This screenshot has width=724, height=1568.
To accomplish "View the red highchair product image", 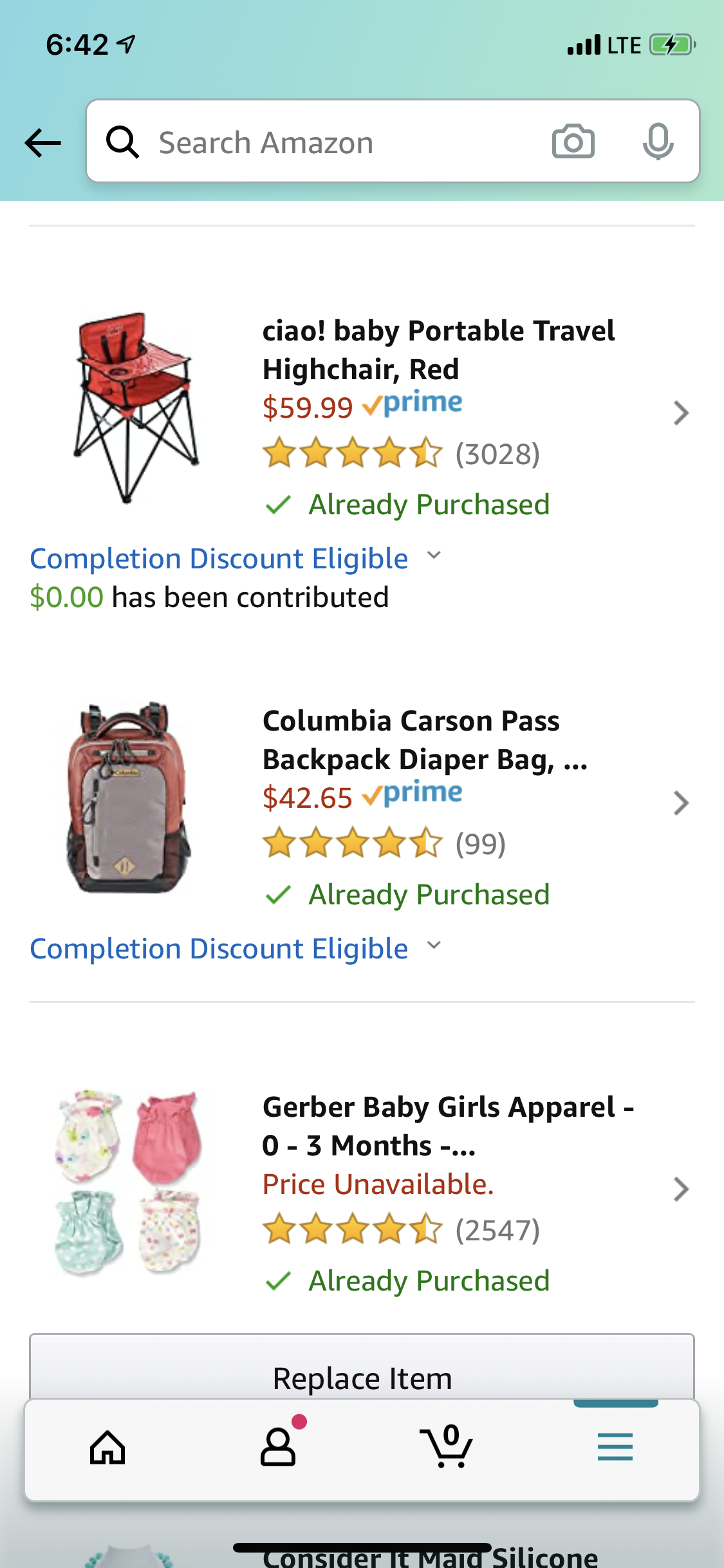I will 135,407.
